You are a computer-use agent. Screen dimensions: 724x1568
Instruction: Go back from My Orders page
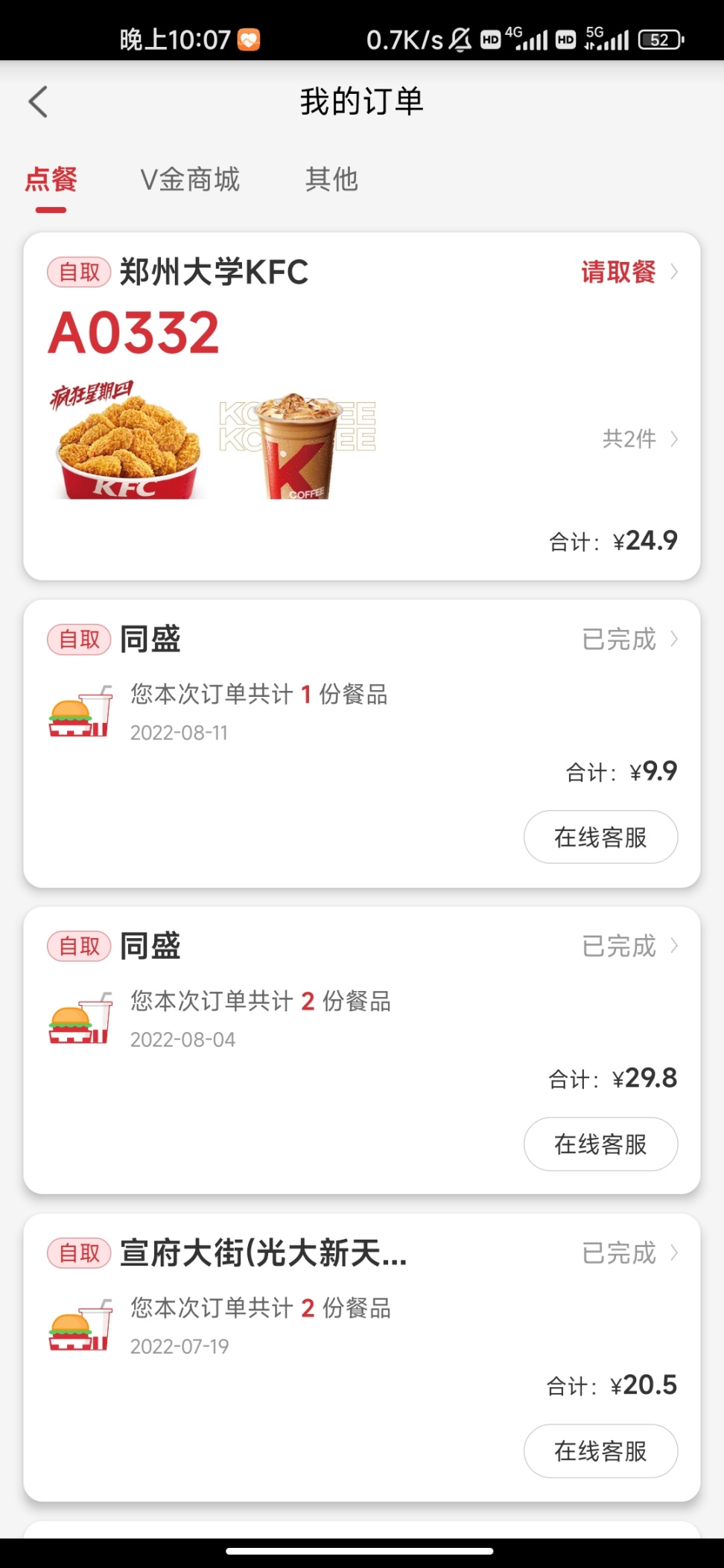point(39,102)
